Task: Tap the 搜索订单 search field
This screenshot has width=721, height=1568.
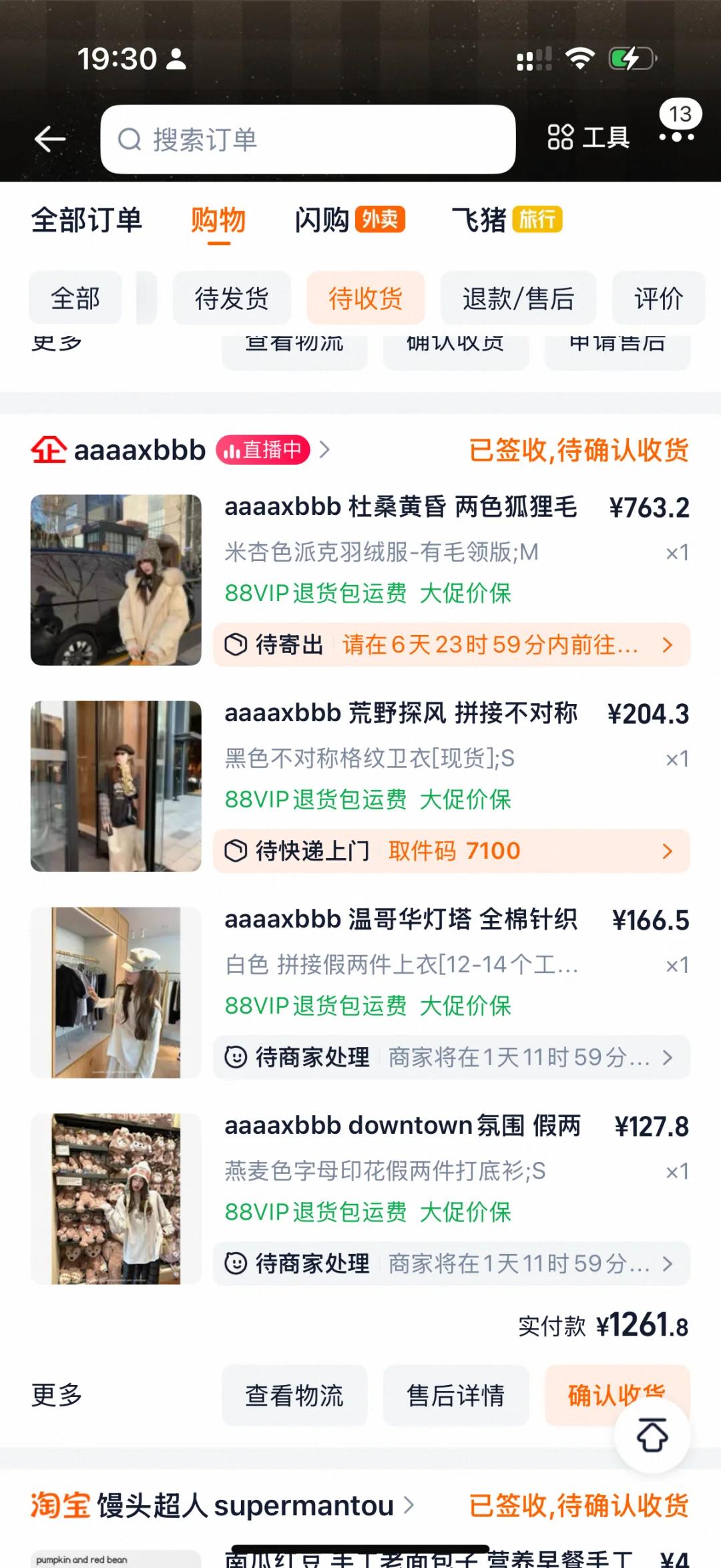Action: (x=307, y=140)
